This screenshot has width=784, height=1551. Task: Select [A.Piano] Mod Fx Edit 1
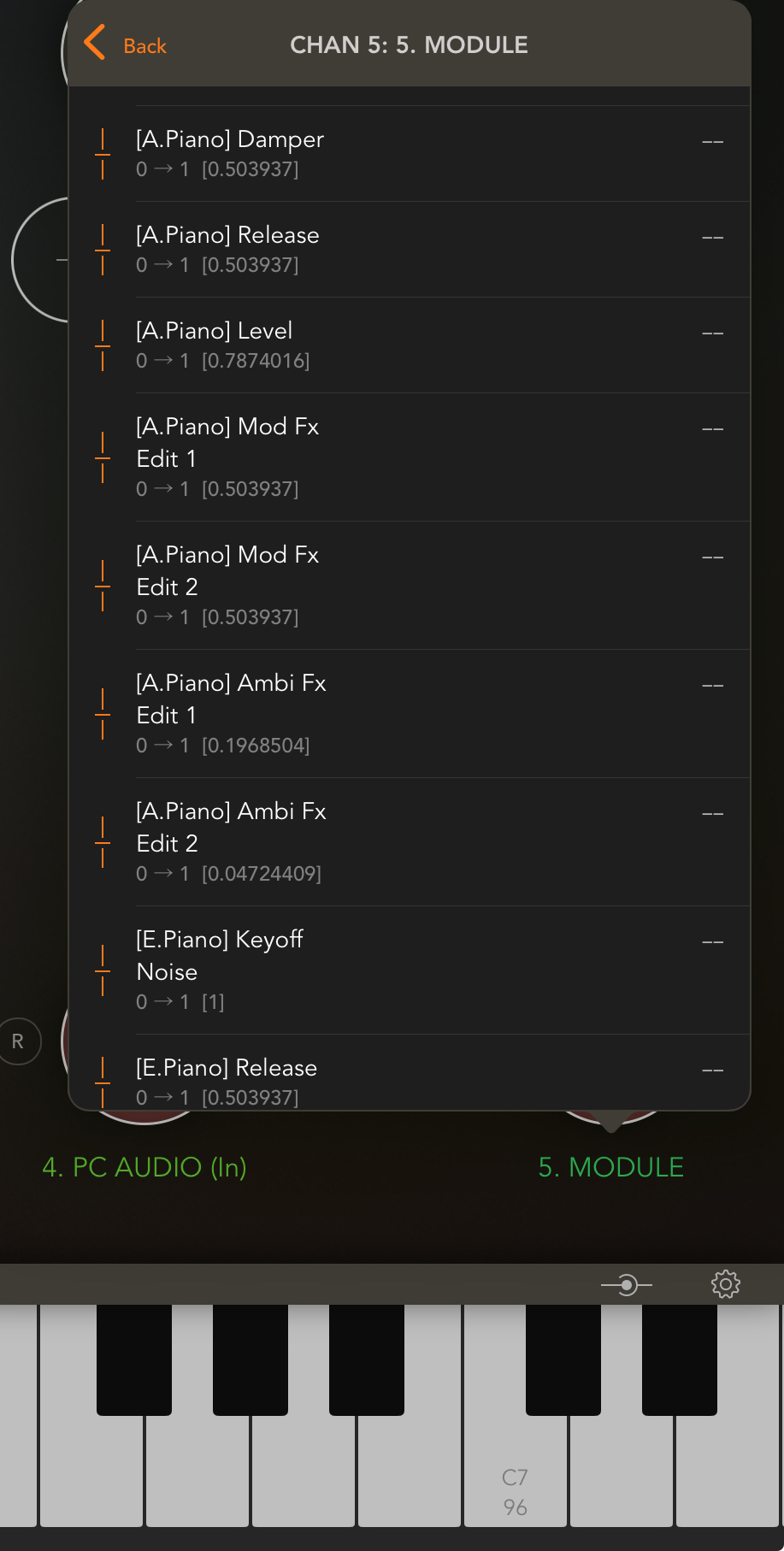click(x=409, y=457)
